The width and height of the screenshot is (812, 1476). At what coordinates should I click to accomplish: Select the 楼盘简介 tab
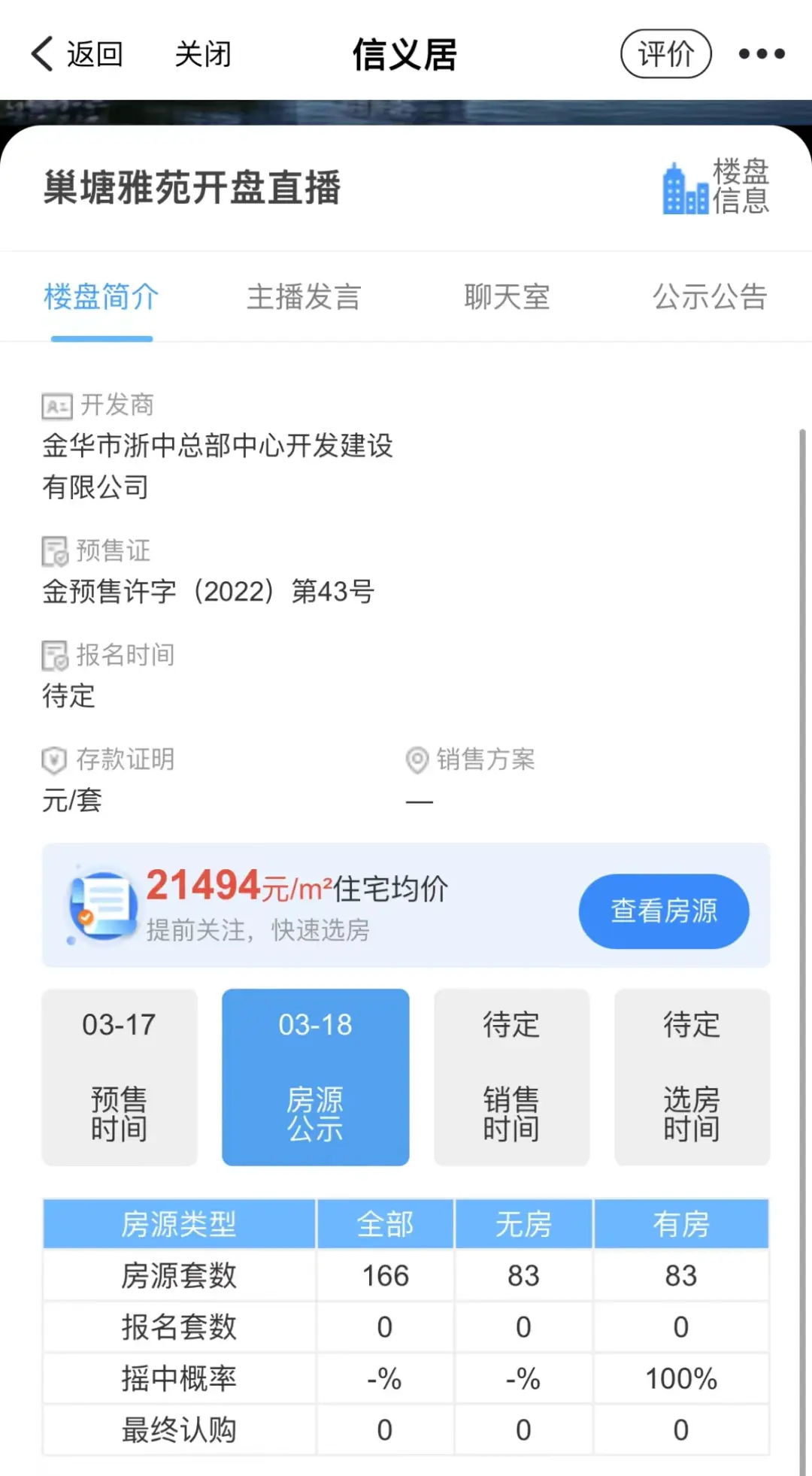101,297
